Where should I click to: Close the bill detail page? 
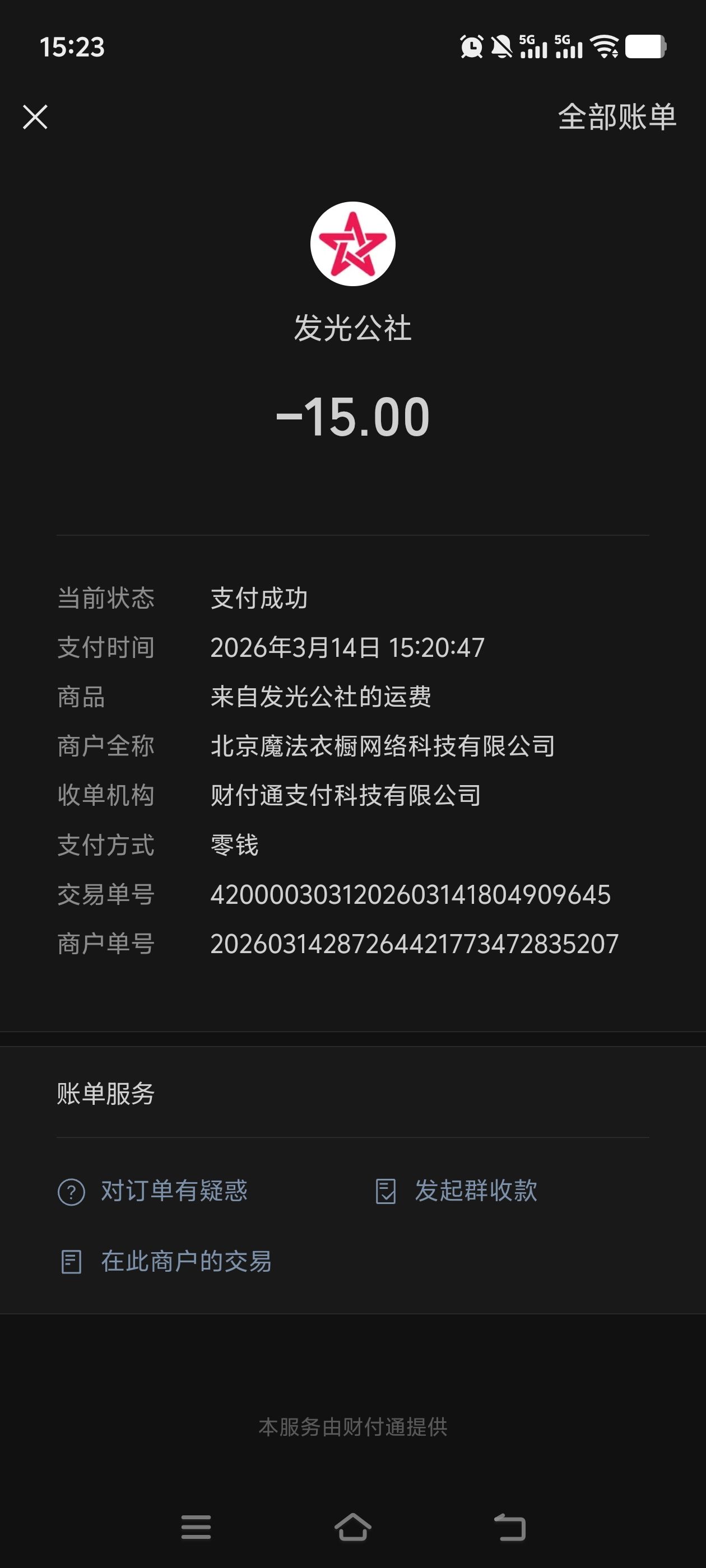[x=35, y=117]
